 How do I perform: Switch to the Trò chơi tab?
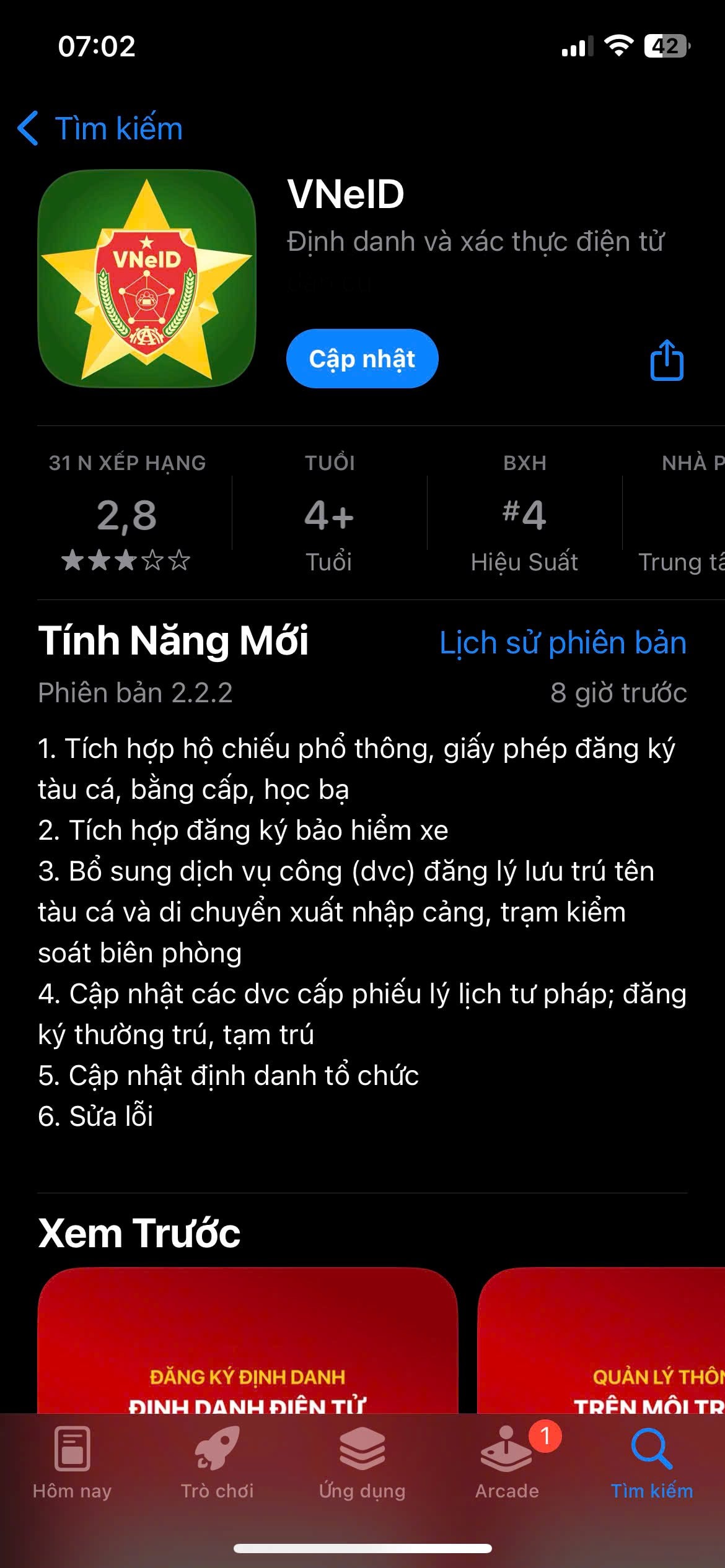[x=217, y=1463]
